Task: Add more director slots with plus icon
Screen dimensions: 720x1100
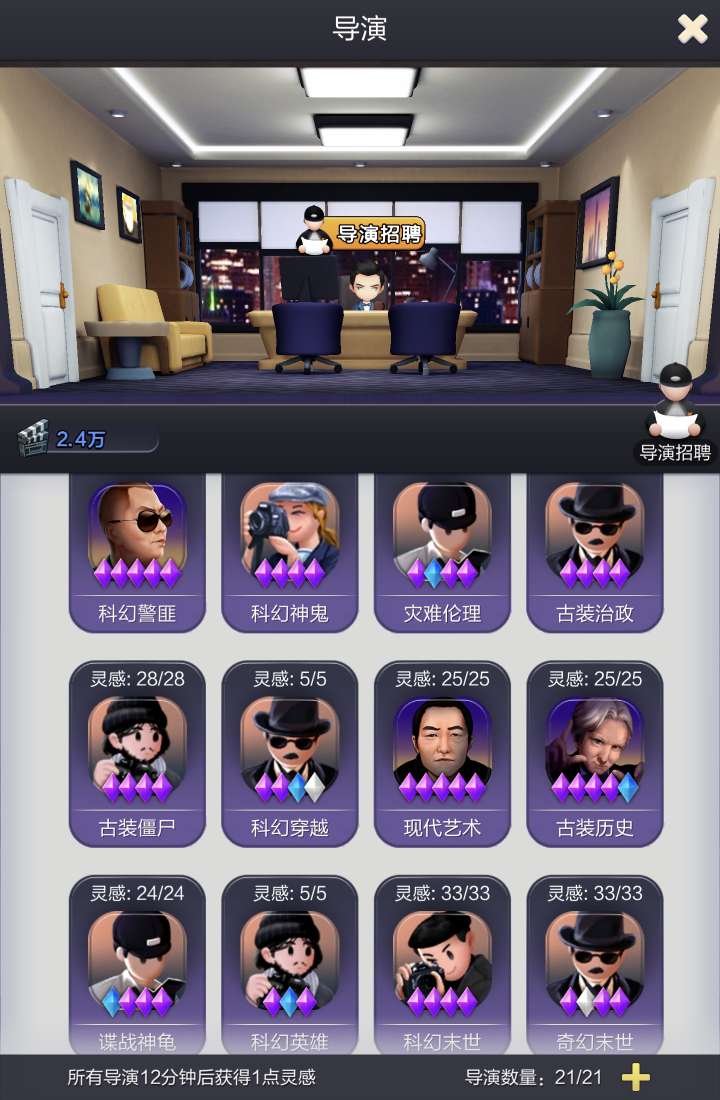Action: coord(636,1077)
